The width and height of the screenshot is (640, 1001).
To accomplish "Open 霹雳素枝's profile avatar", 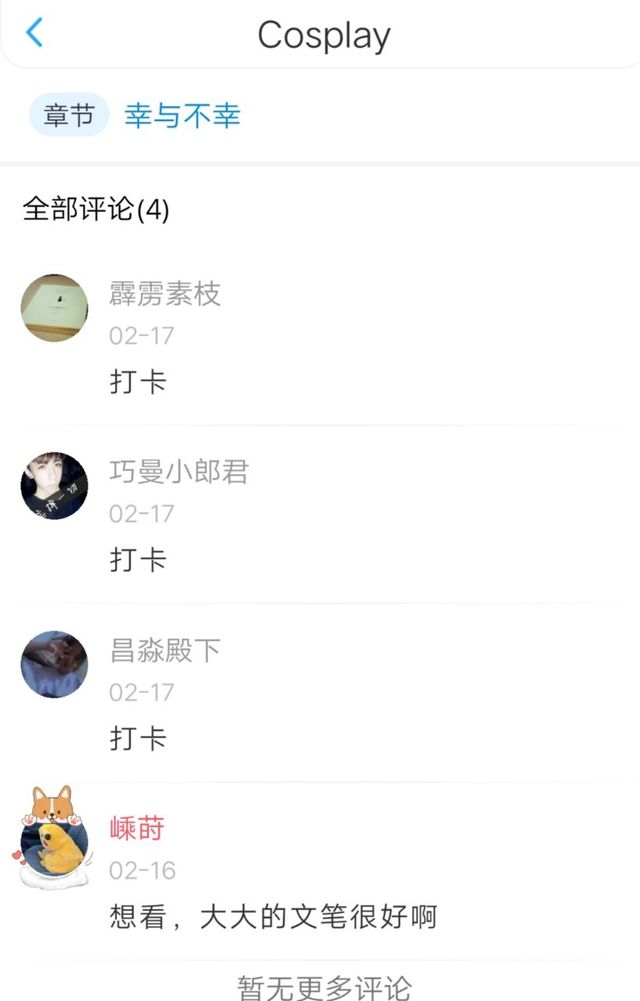I will click(x=54, y=308).
